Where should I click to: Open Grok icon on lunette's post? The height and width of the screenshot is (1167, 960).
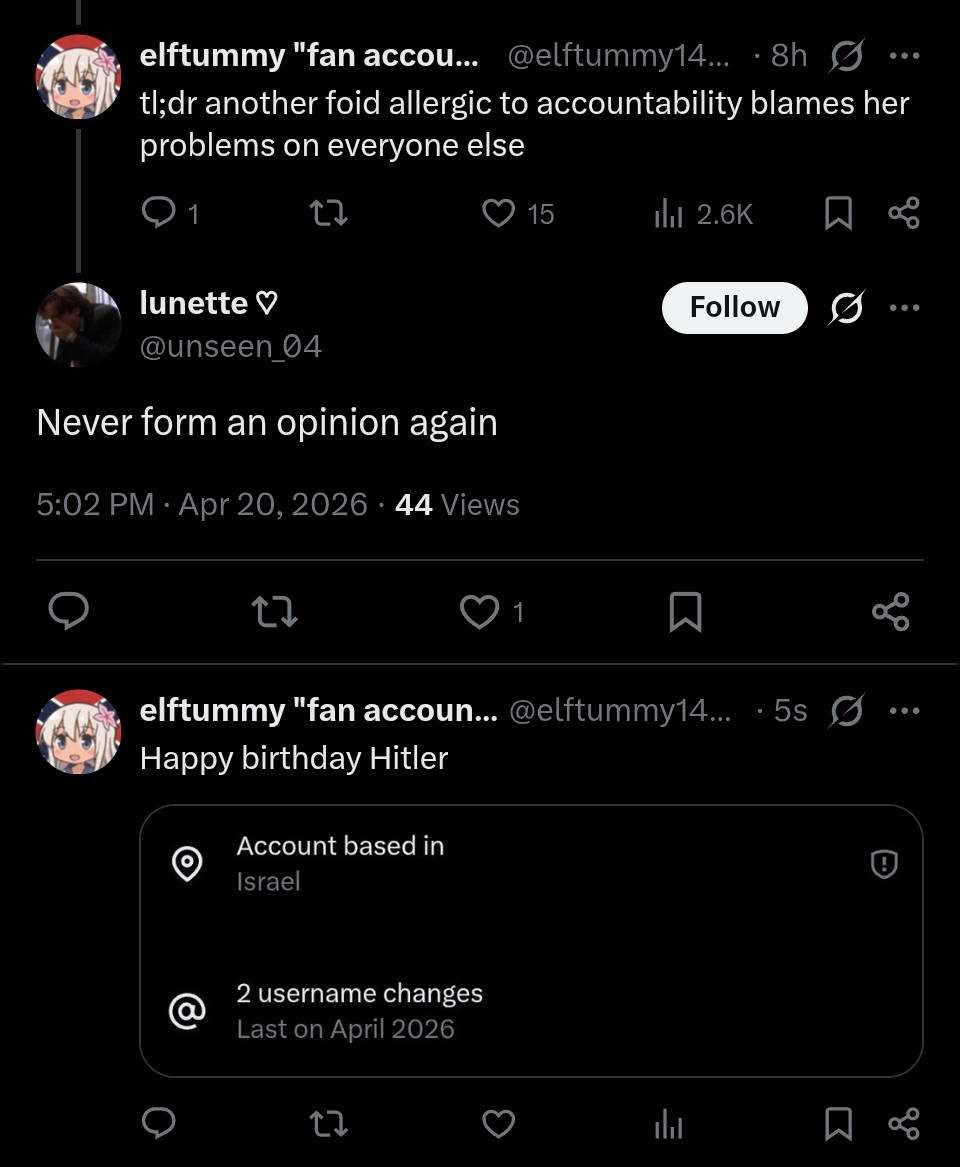[846, 308]
